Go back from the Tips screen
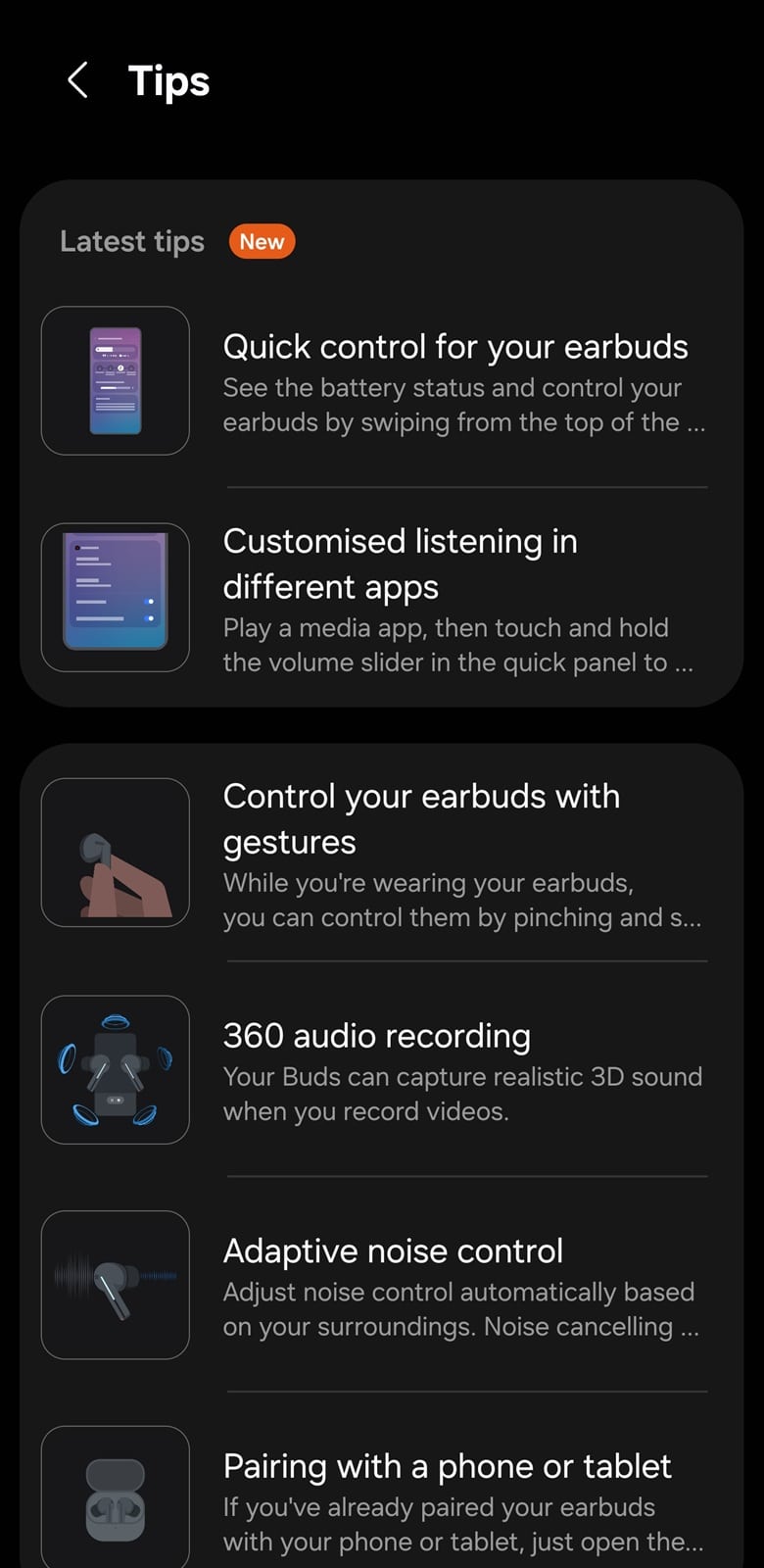Viewport: 764px width, 1568px height. tap(78, 80)
